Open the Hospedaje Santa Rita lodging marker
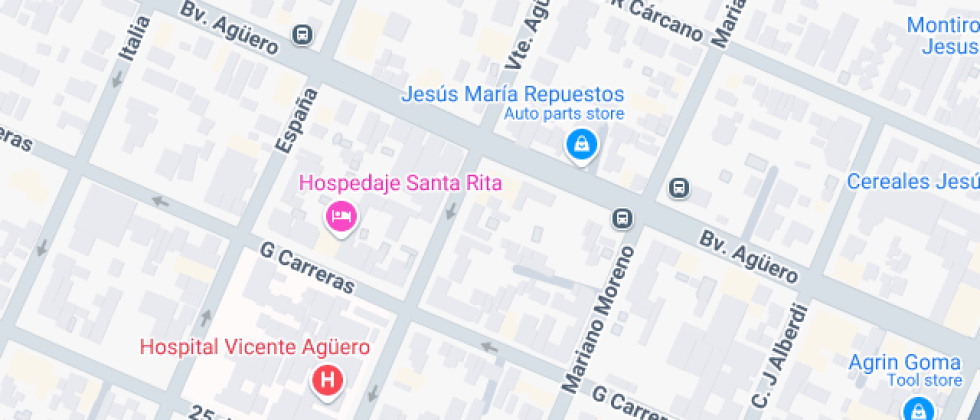Screen dimensions: 980x420 tap(340, 216)
